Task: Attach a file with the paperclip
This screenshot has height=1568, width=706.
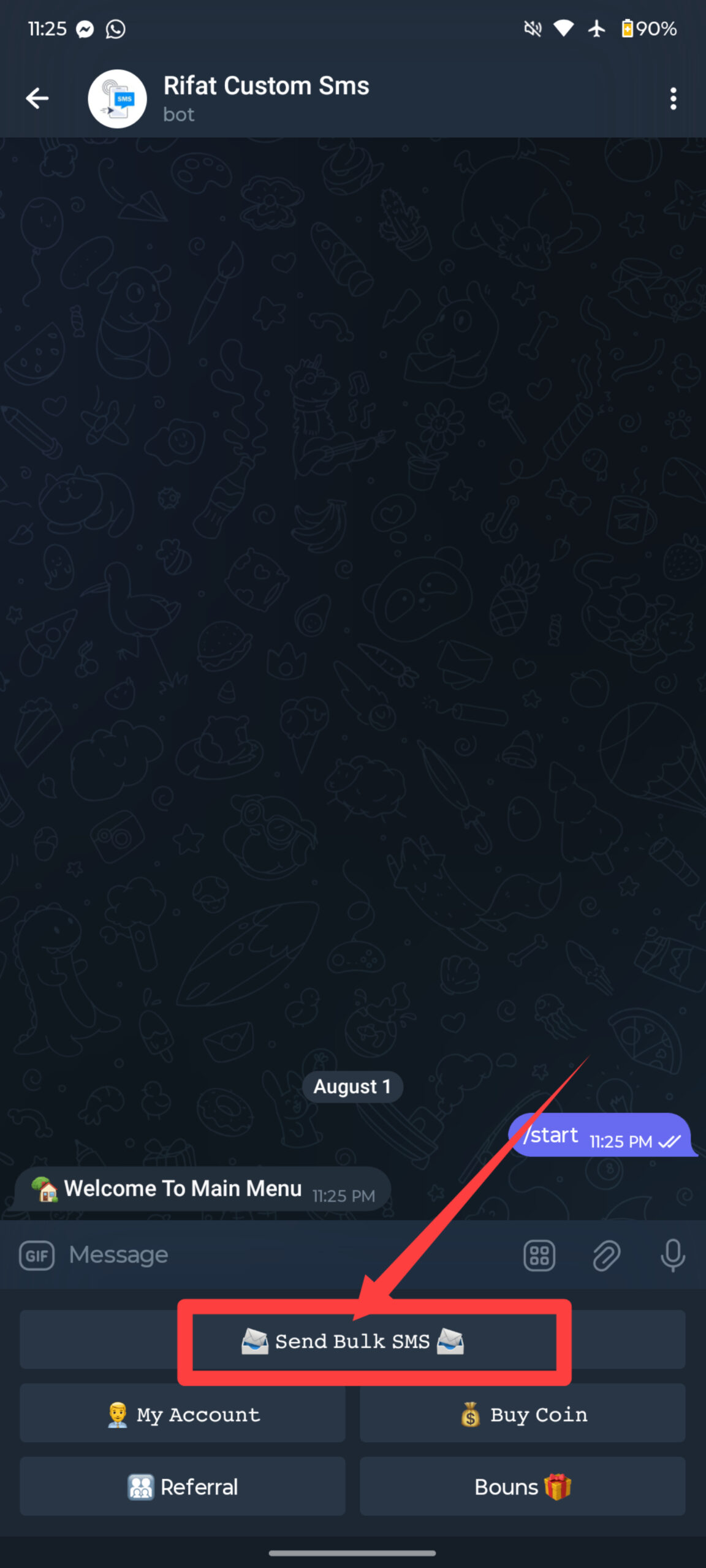Action: (x=606, y=1256)
